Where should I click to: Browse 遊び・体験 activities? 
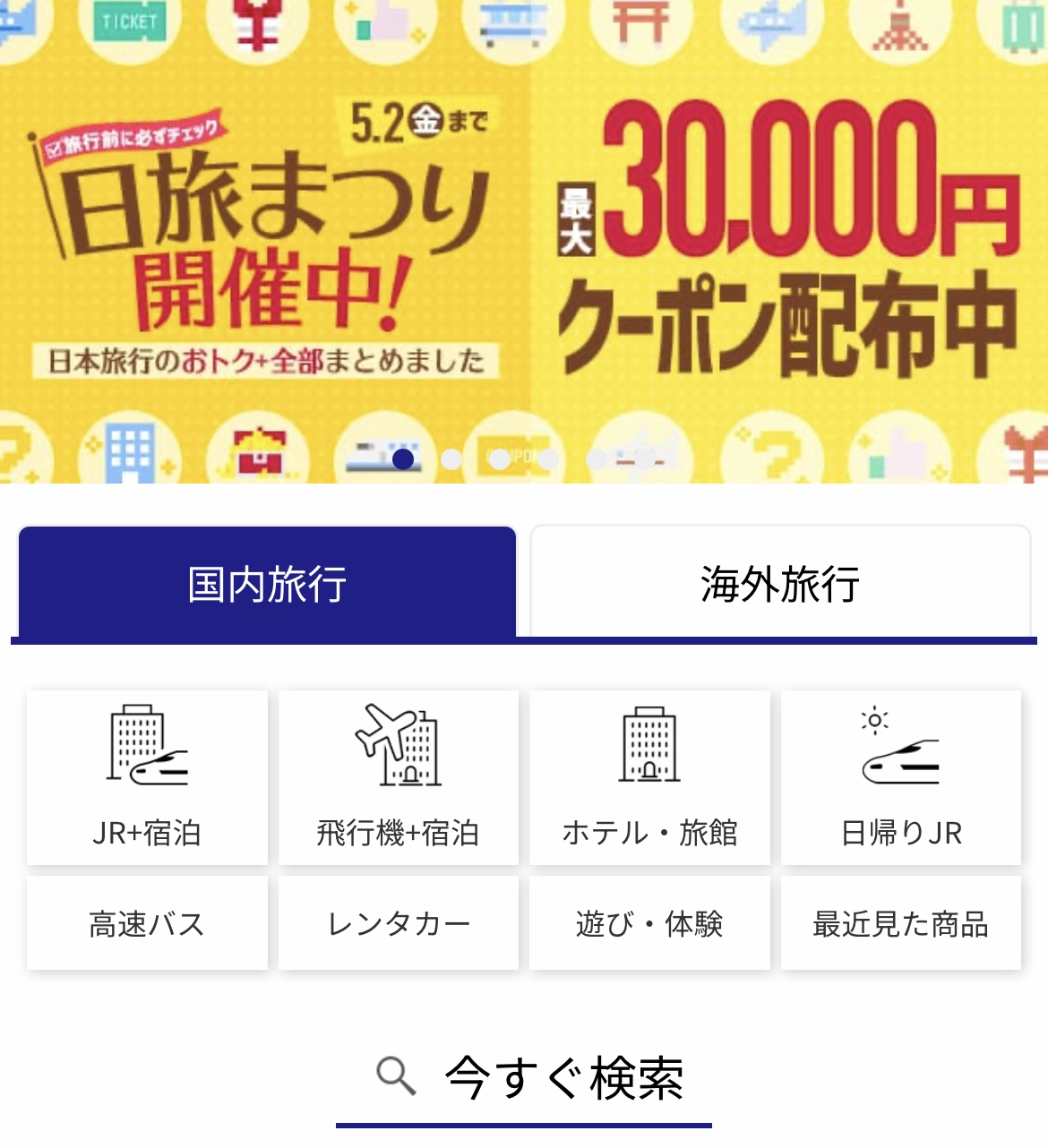tap(649, 923)
